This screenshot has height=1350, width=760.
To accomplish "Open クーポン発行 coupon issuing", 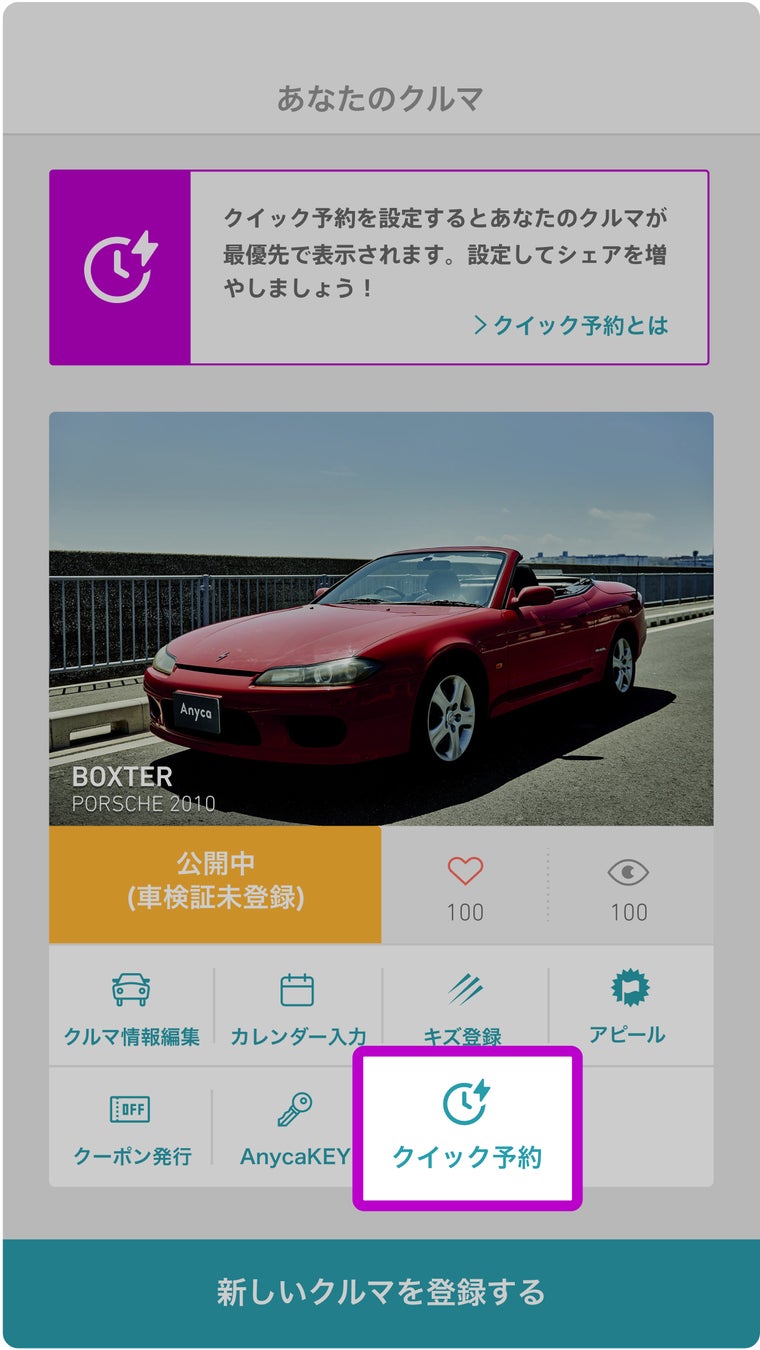I will point(131,1128).
